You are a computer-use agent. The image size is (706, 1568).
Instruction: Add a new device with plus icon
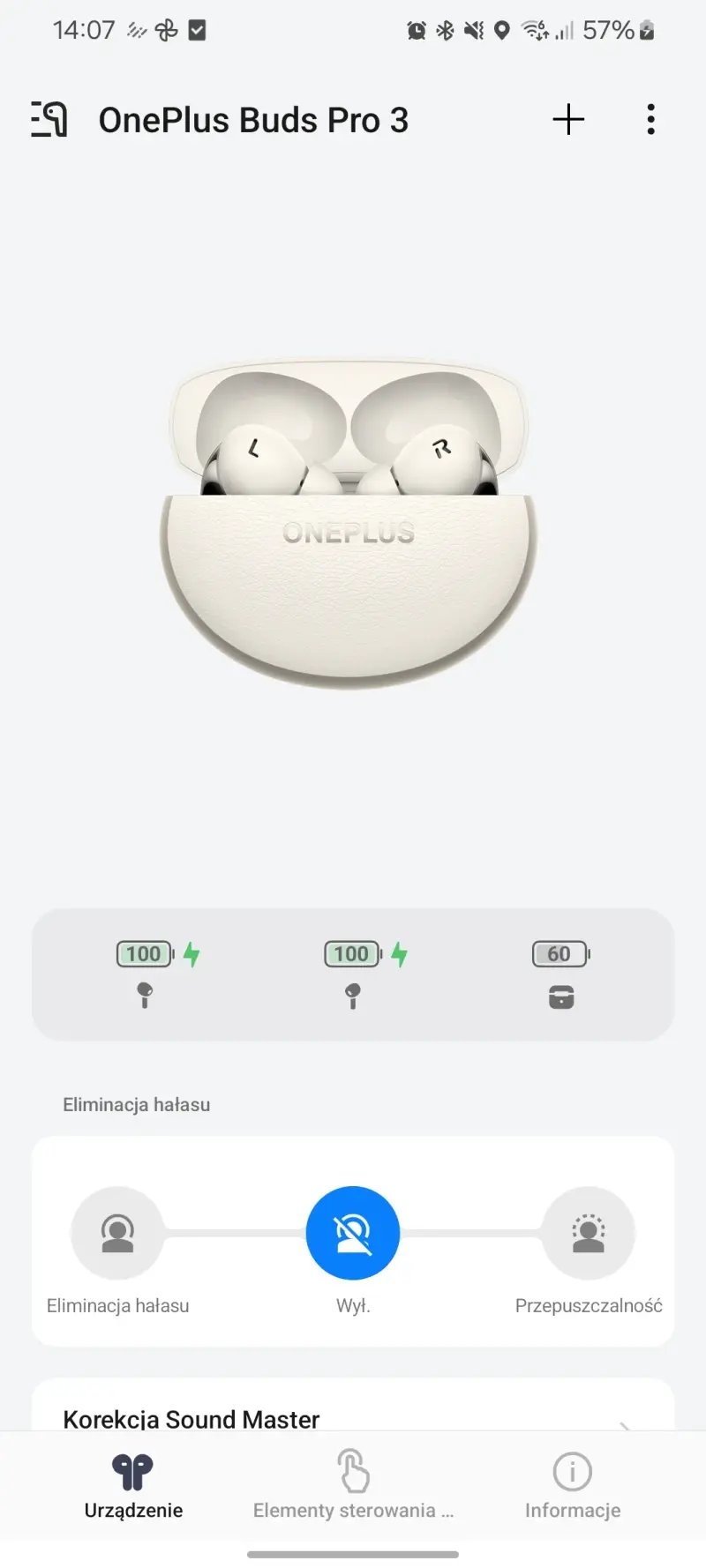point(568,119)
